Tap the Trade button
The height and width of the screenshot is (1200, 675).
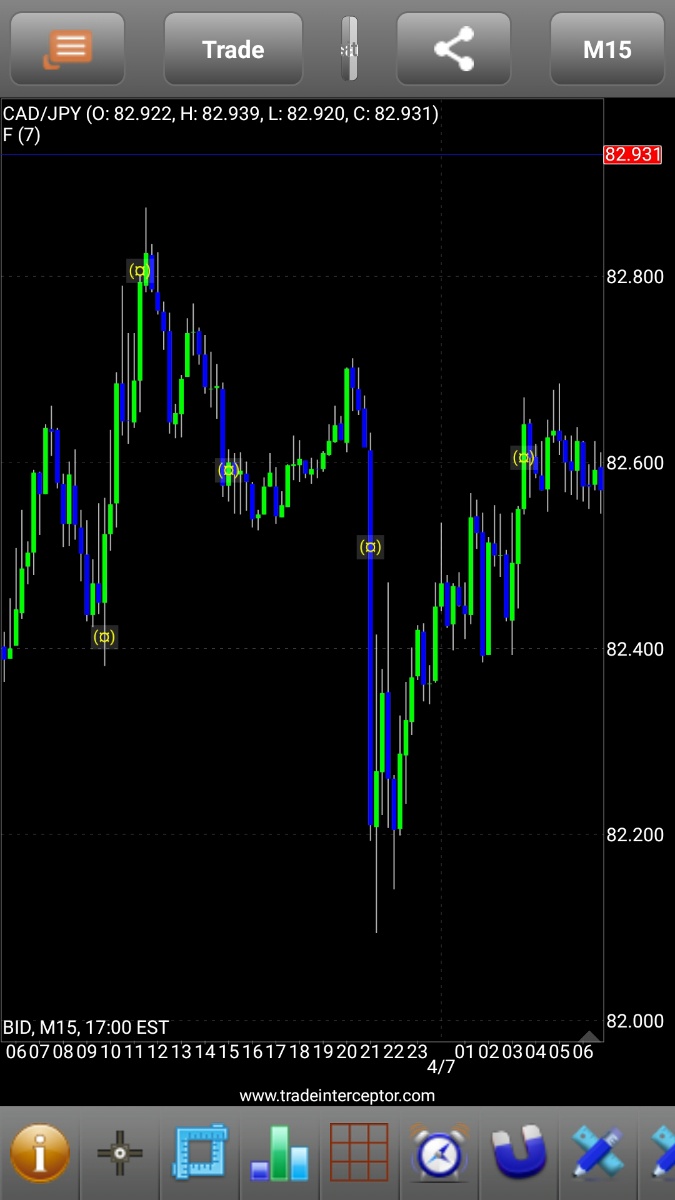pos(233,49)
